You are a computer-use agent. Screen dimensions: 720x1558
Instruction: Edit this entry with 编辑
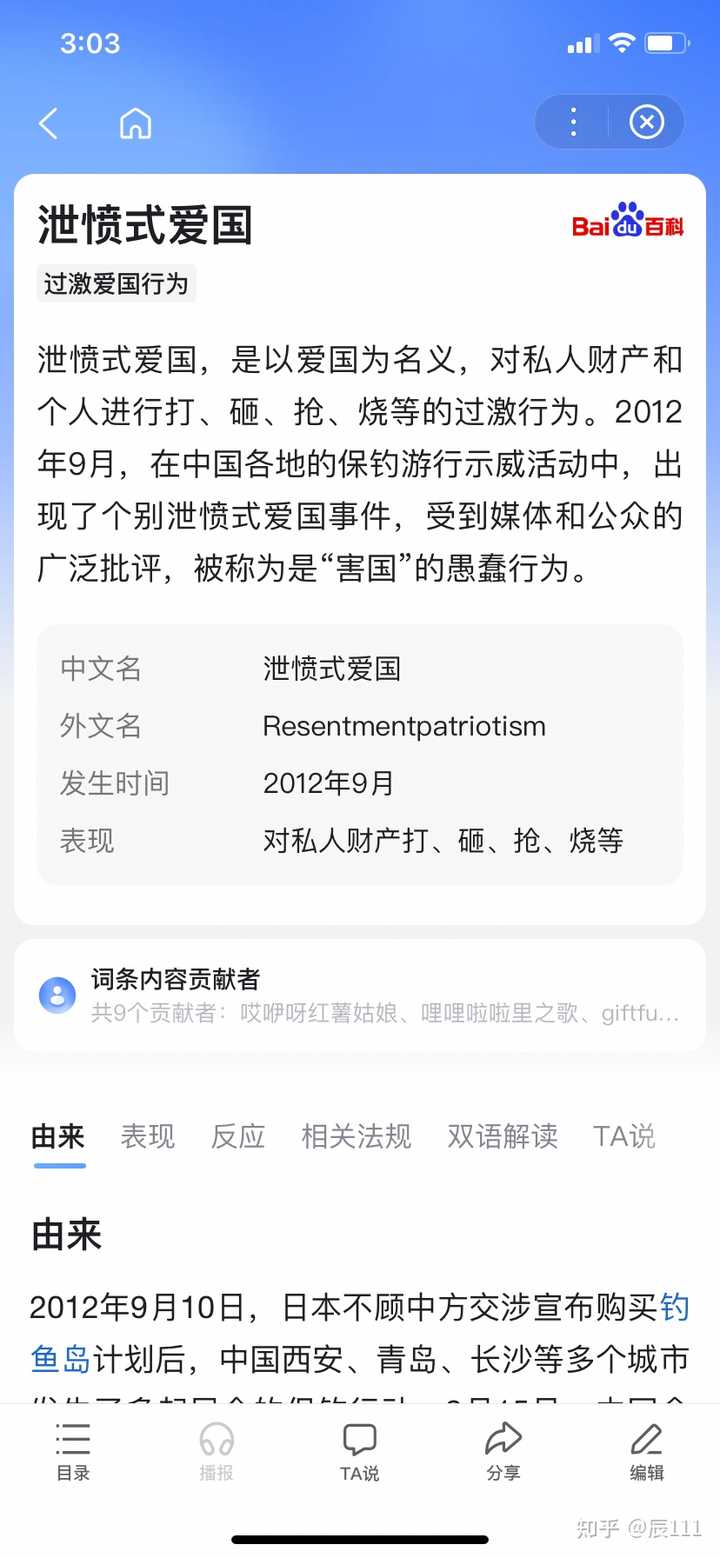[647, 1452]
